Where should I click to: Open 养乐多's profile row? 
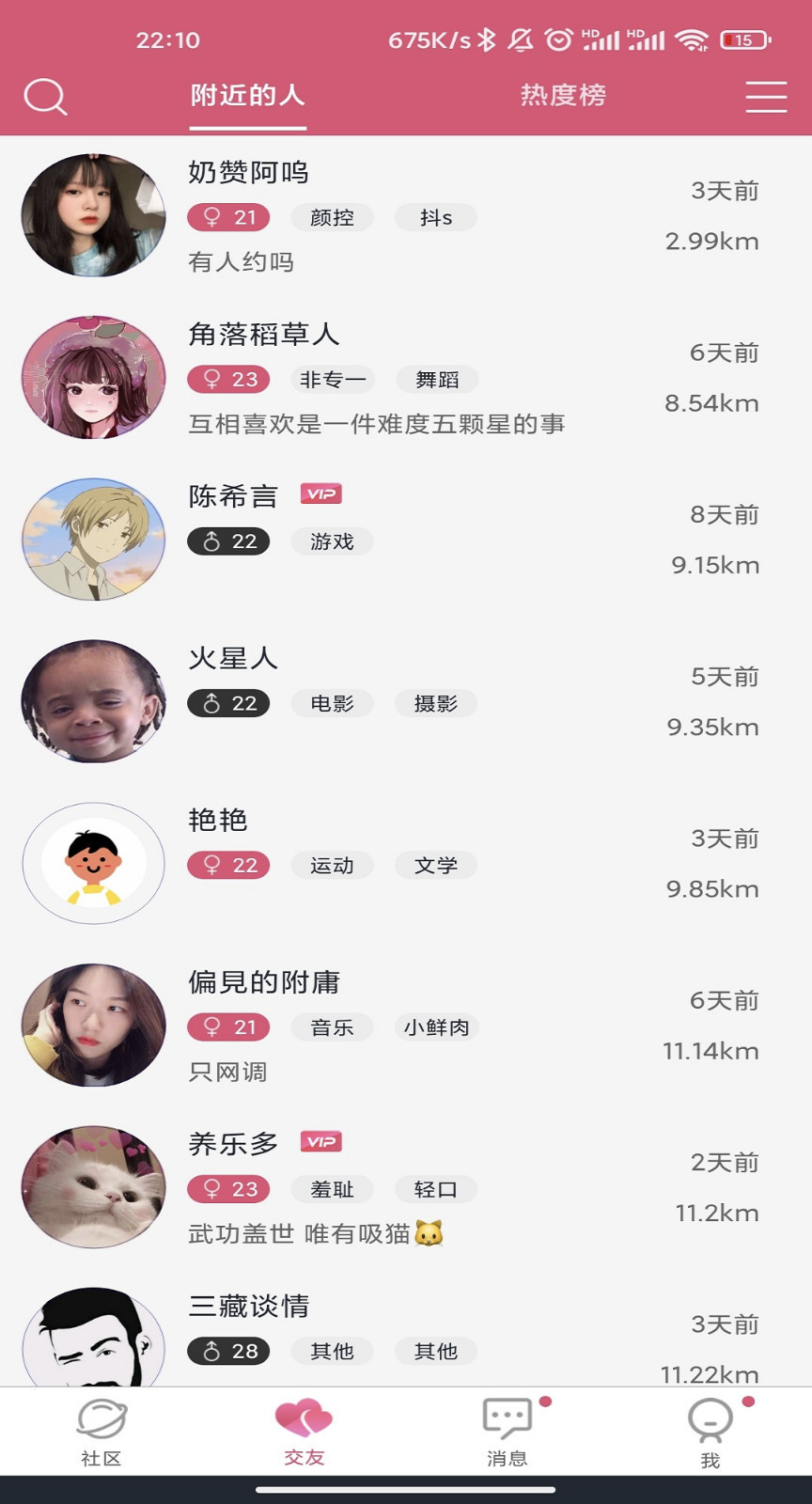pyautogui.click(x=406, y=1186)
